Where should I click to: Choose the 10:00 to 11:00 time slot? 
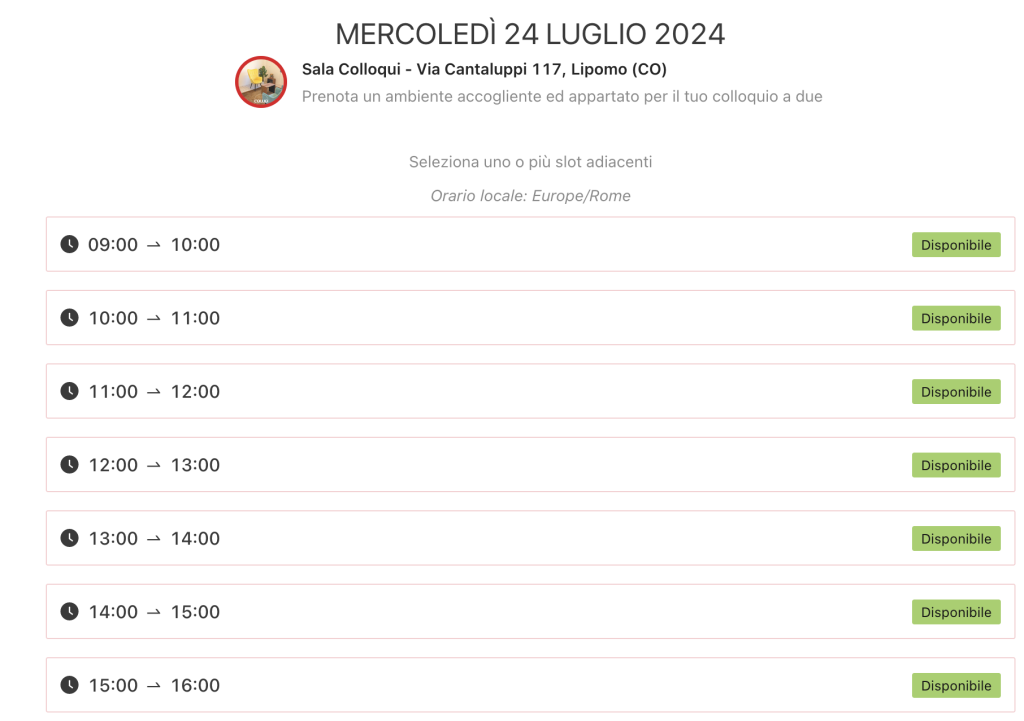tap(530, 318)
